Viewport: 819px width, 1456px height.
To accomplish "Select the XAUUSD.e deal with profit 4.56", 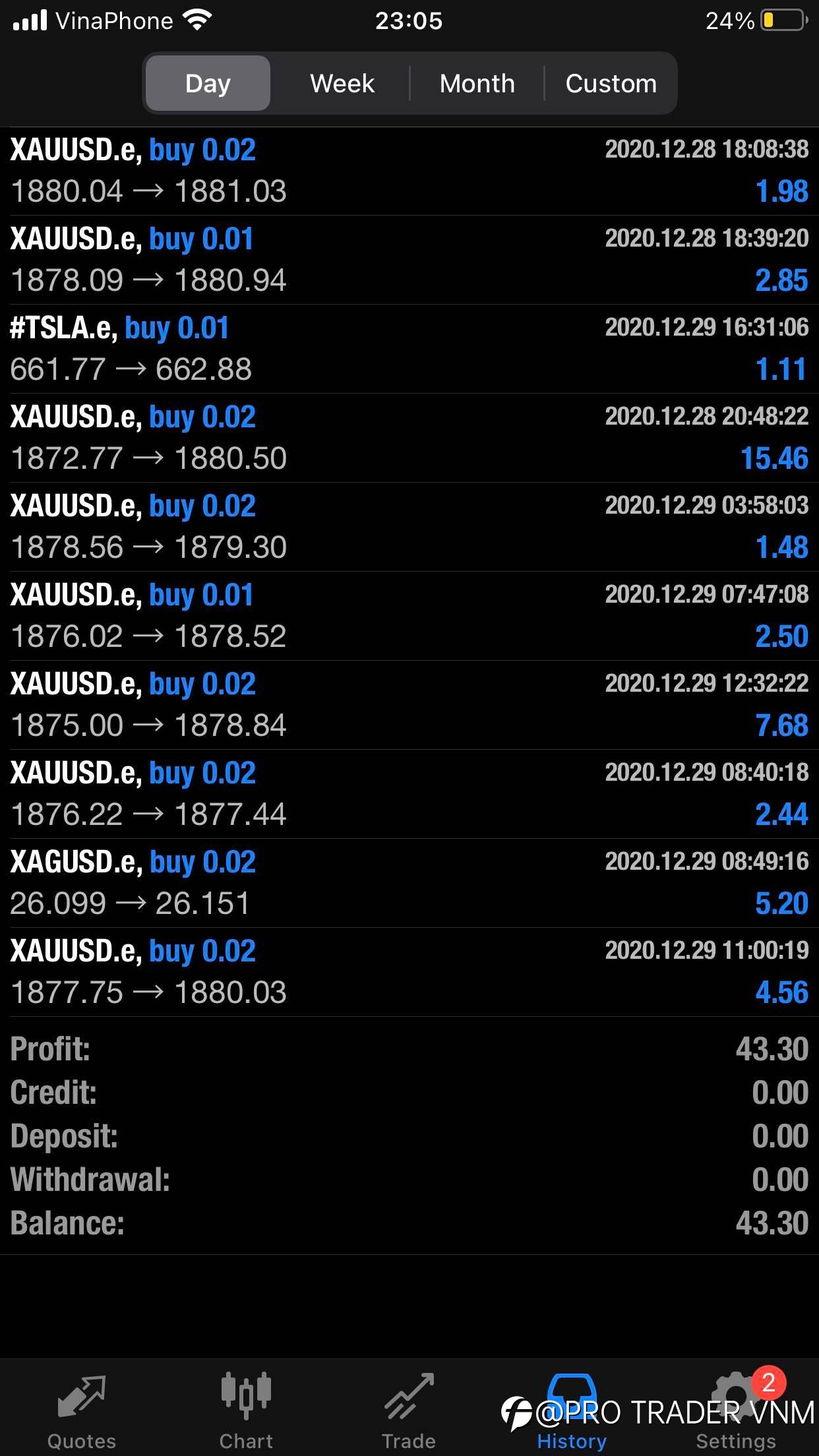I will tap(409, 972).
